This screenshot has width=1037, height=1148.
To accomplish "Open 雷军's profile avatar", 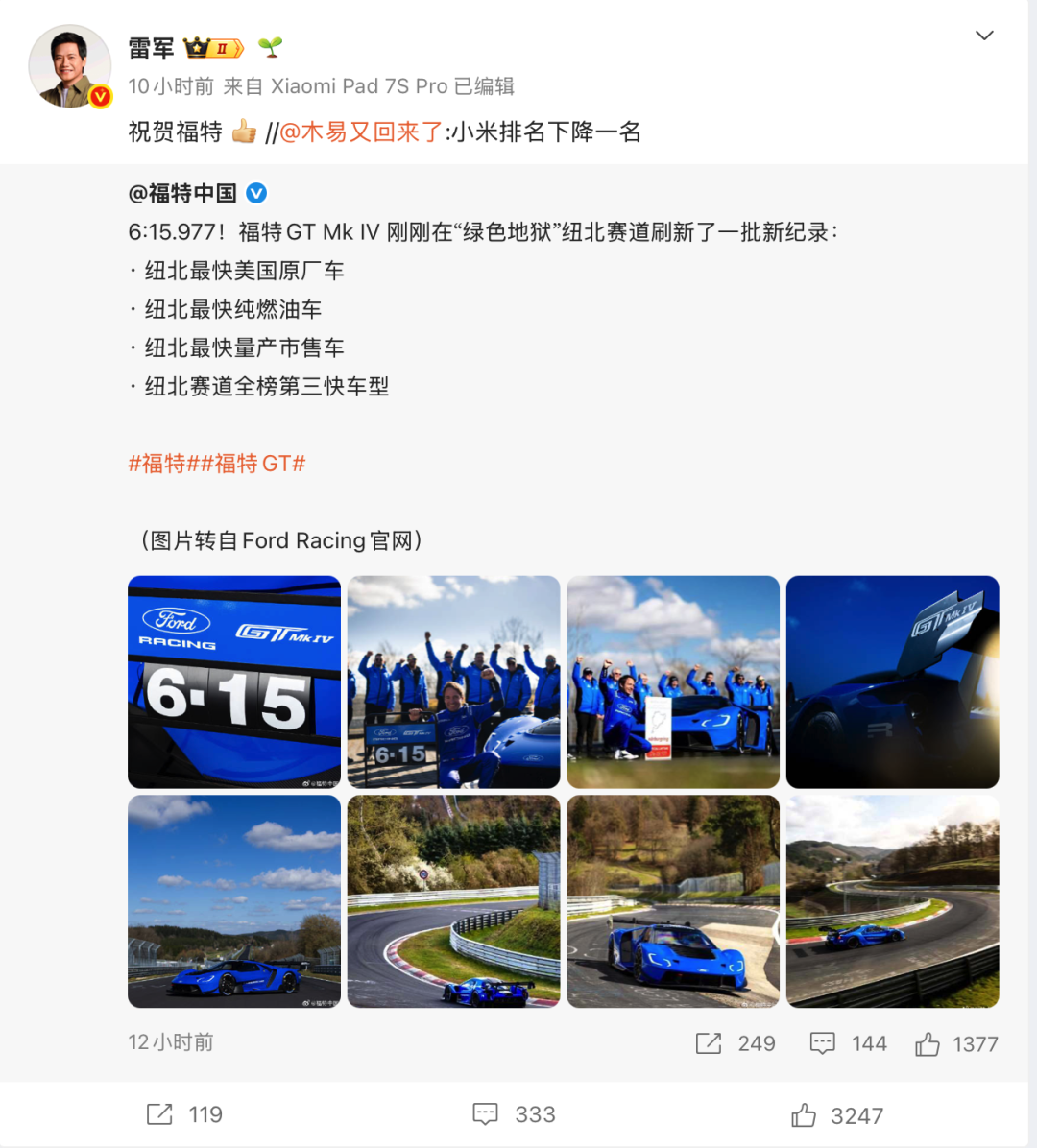I will coord(70,66).
